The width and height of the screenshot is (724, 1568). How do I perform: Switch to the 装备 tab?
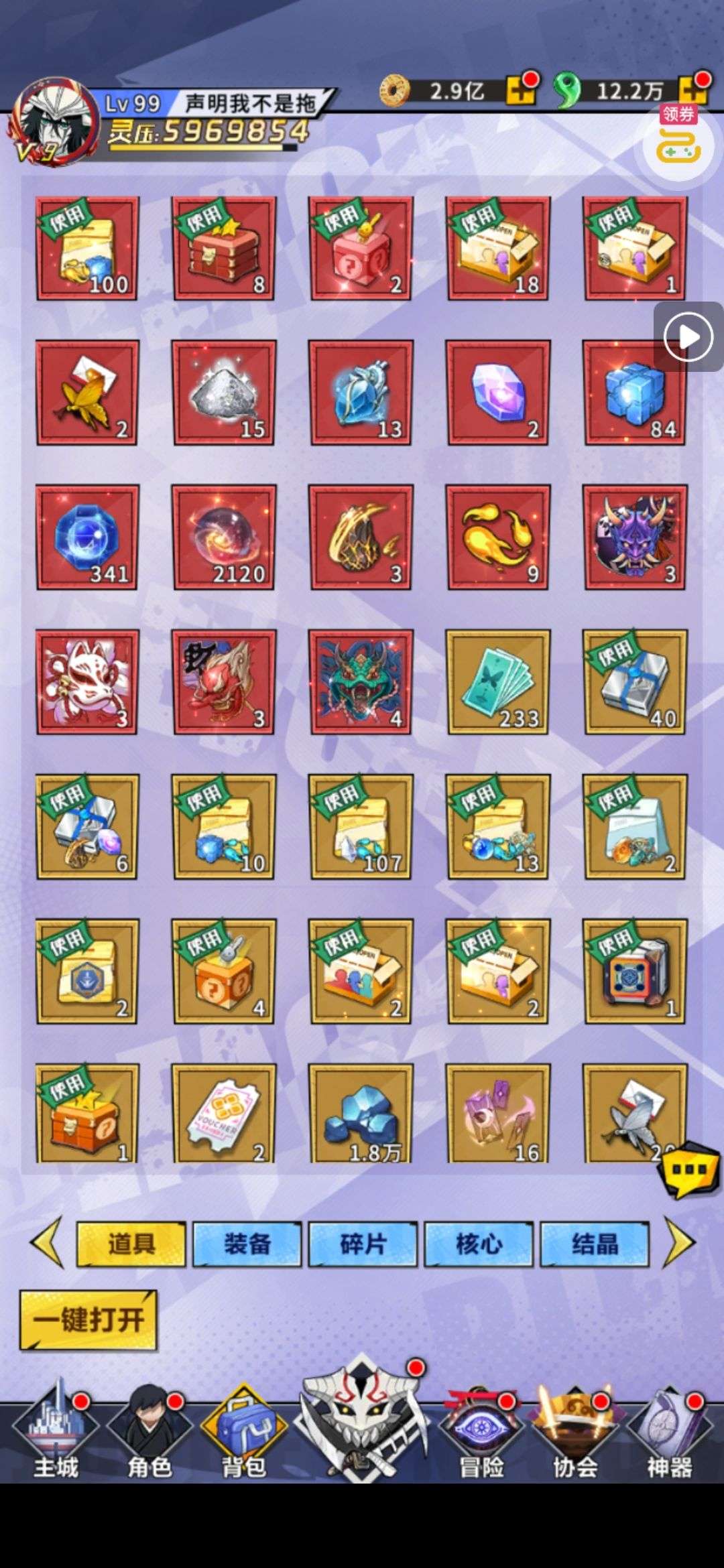coord(247,1244)
